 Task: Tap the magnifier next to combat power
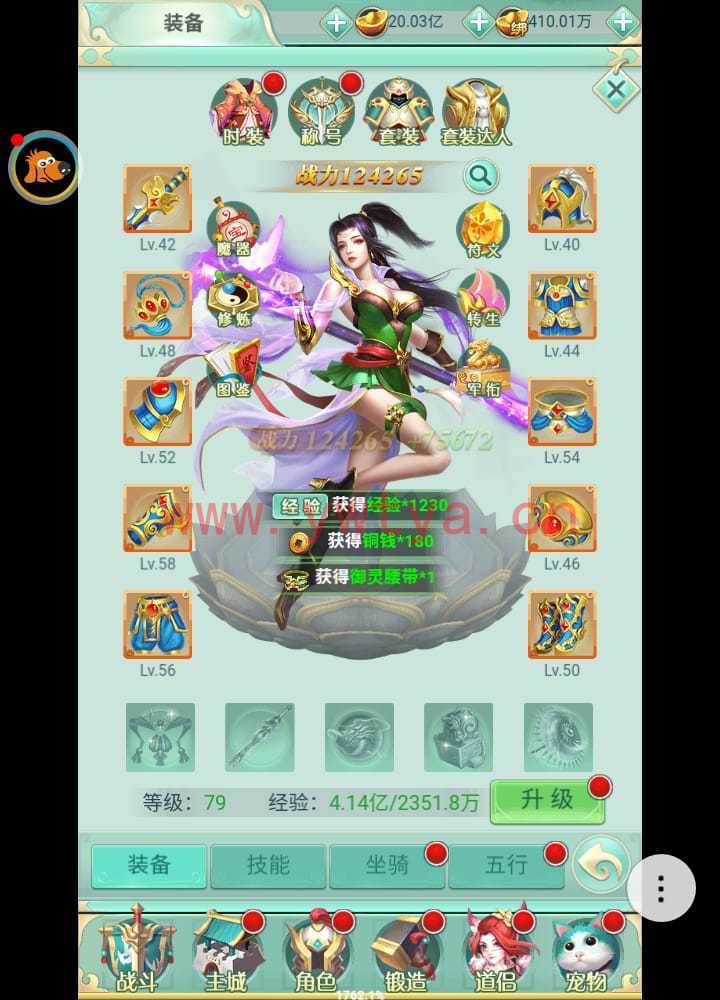pos(481,177)
